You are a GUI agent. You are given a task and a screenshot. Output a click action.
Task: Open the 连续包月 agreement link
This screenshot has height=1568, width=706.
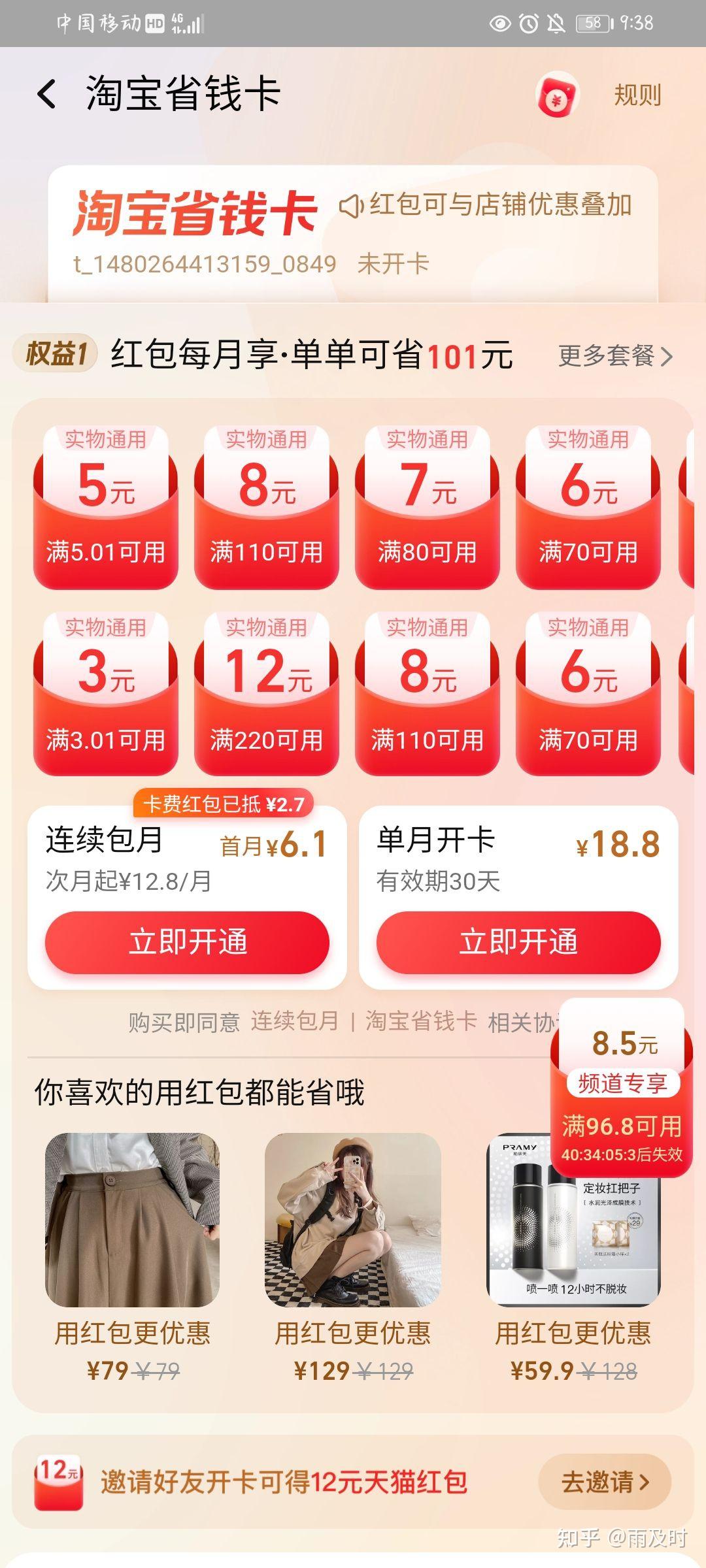295,1021
